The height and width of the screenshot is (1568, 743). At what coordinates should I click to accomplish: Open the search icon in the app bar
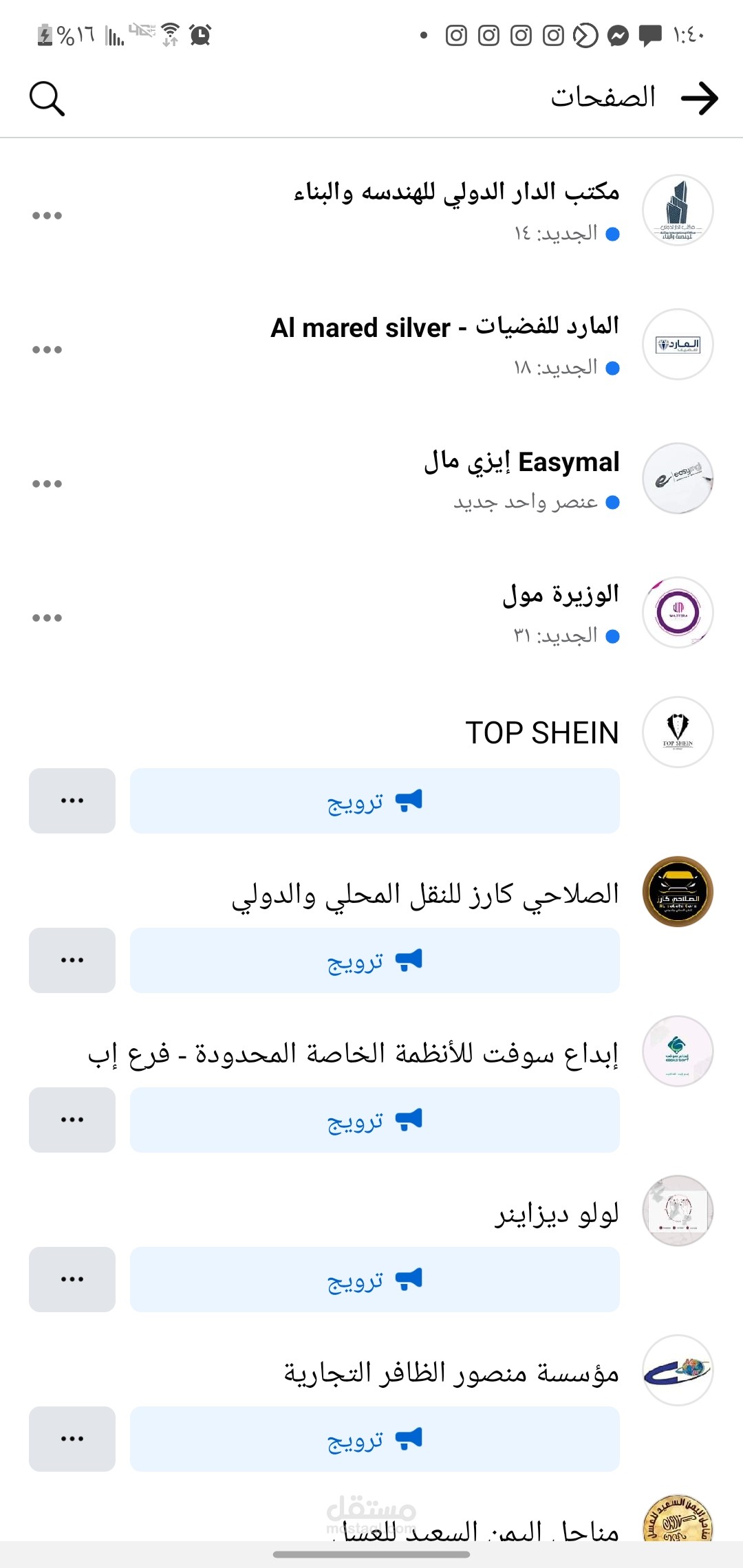47,98
